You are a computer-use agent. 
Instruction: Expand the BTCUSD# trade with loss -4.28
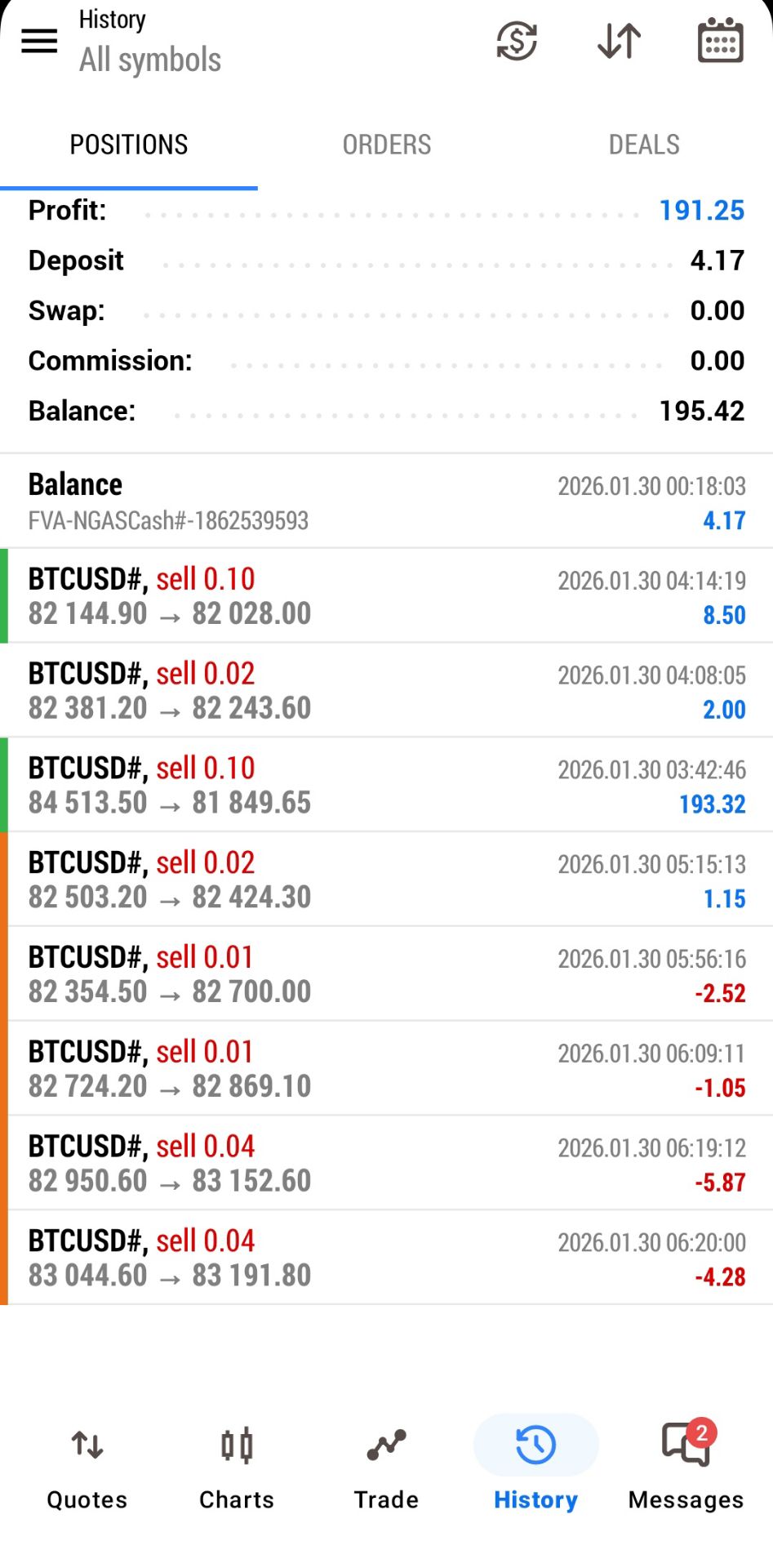click(x=386, y=1258)
